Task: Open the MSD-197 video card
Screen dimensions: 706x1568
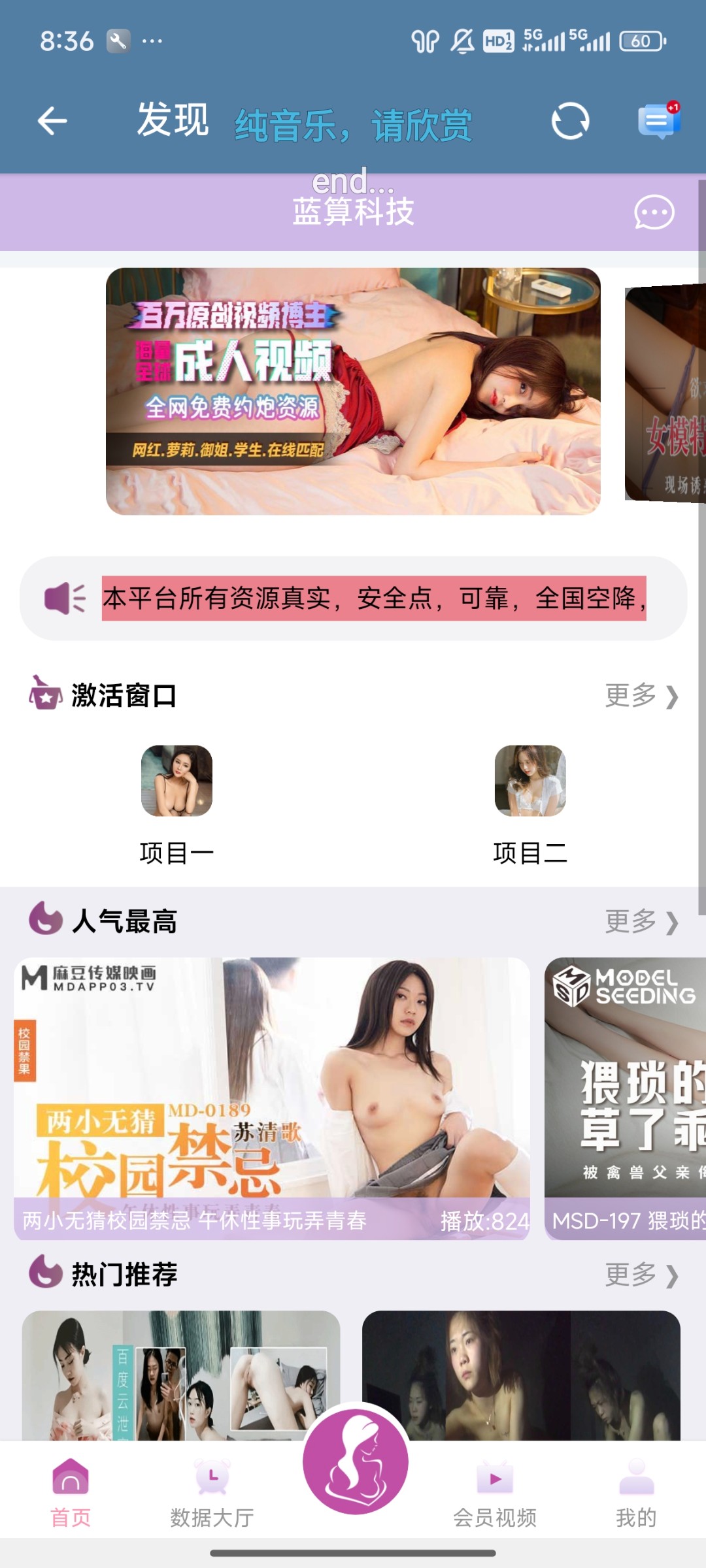Action: coord(625,1098)
